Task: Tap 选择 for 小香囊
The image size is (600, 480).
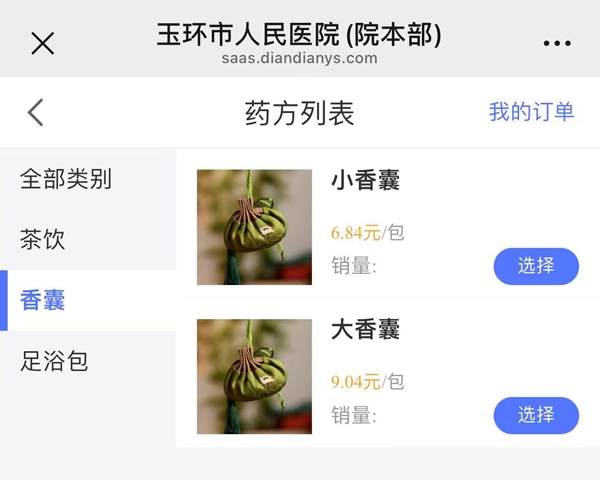Action: 536,266
